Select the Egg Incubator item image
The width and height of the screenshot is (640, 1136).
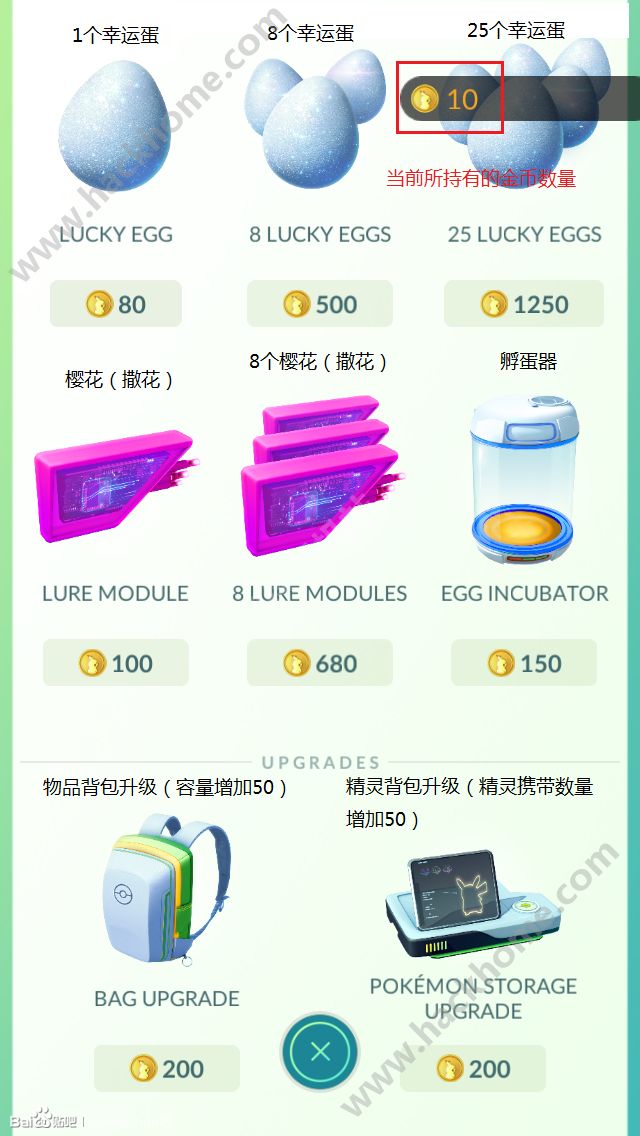click(x=524, y=478)
